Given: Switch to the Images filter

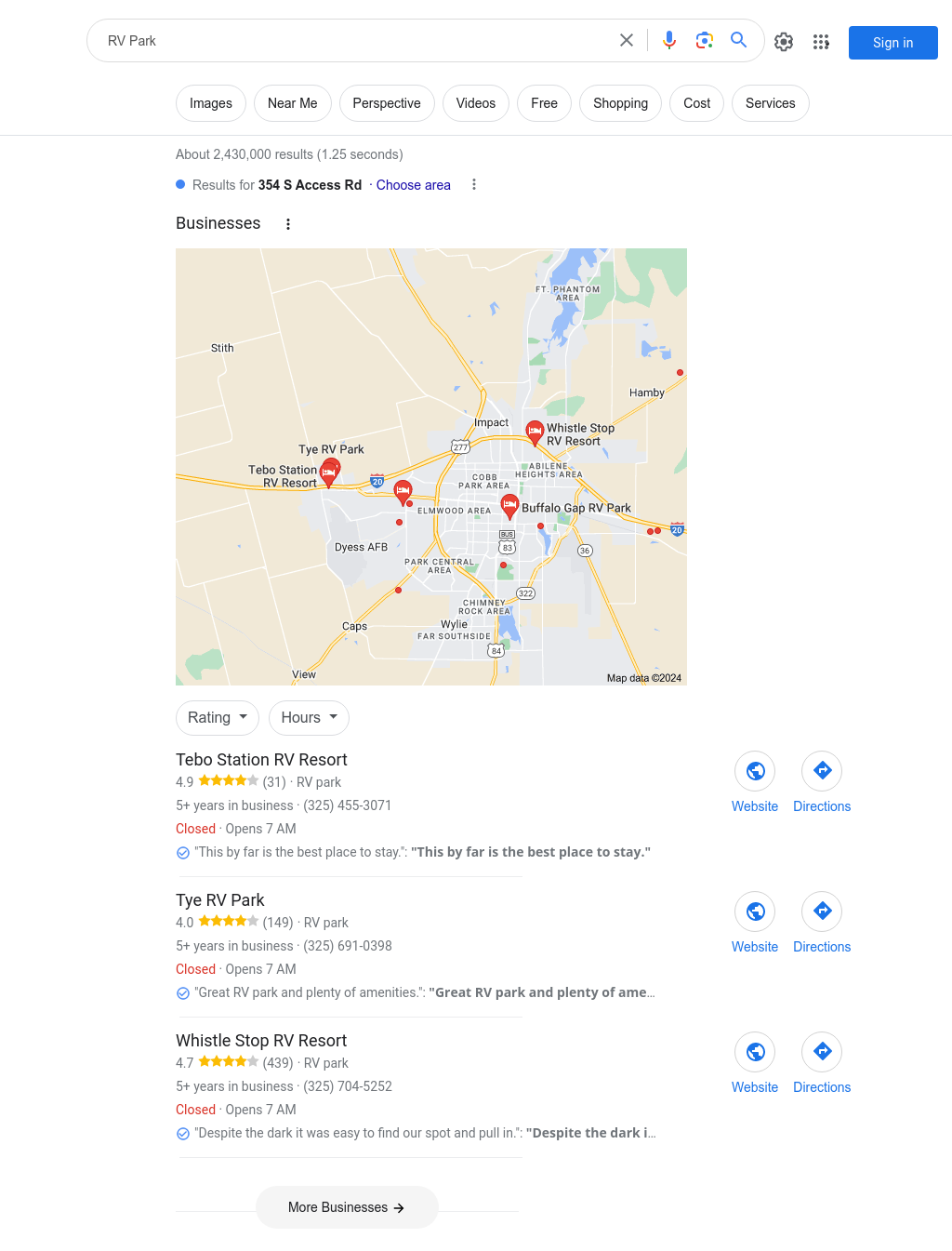Looking at the screenshot, I should coord(211,103).
